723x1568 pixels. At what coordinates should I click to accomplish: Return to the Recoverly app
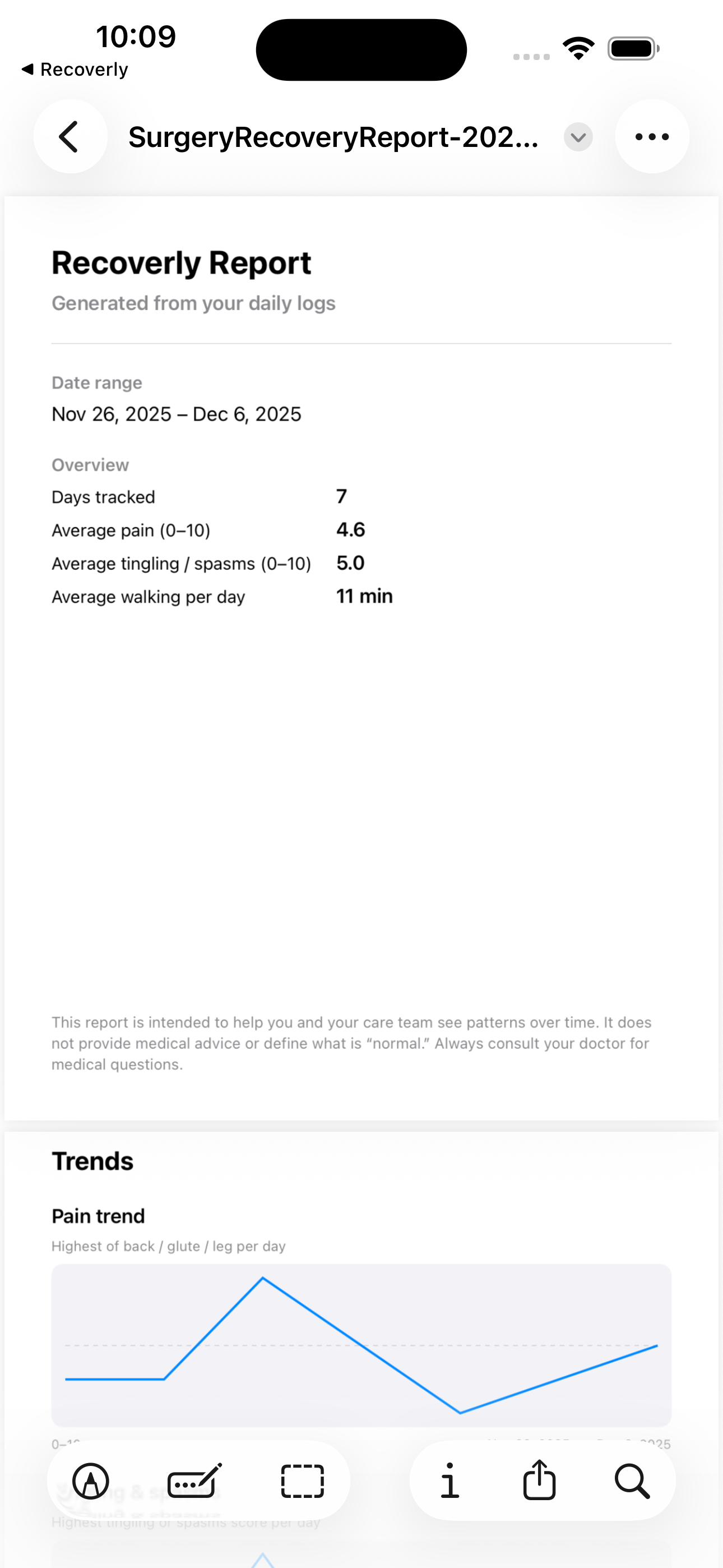[x=76, y=69]
